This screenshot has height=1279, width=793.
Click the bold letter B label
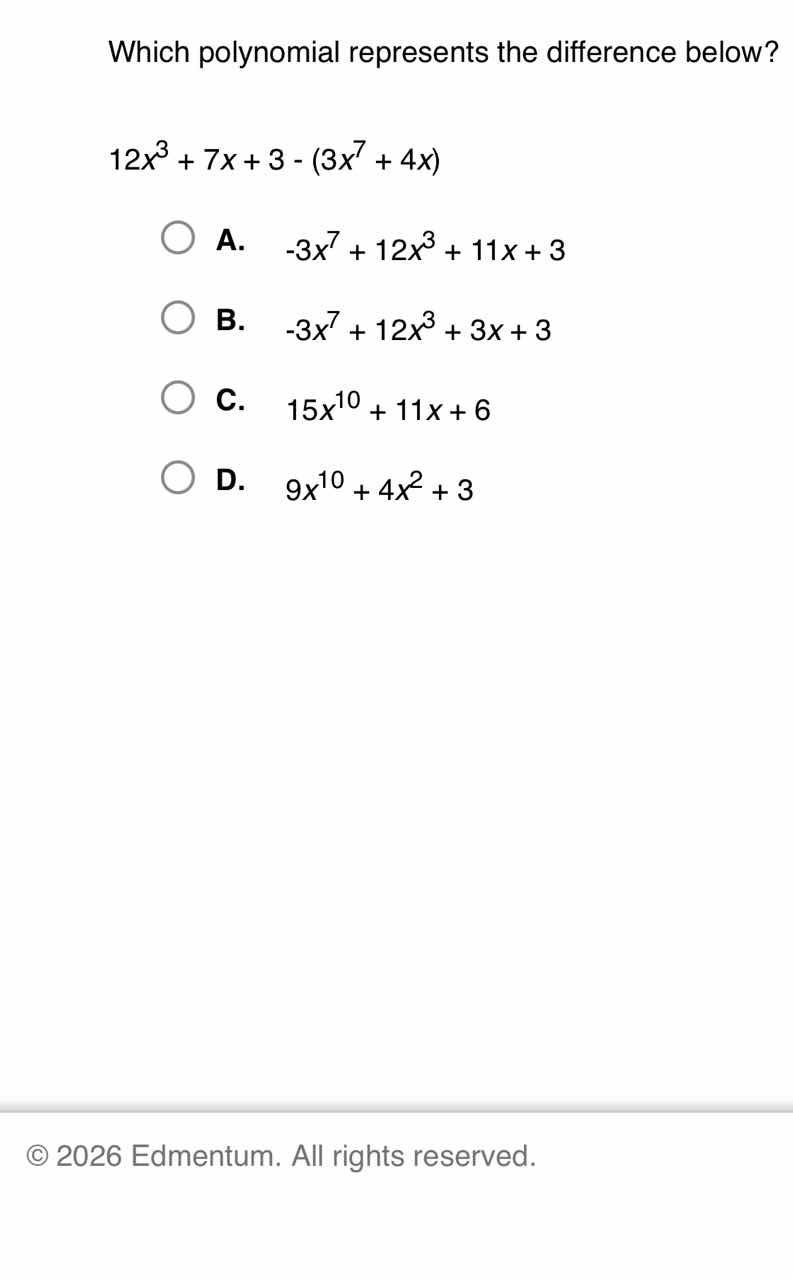[x=231, y=320]
